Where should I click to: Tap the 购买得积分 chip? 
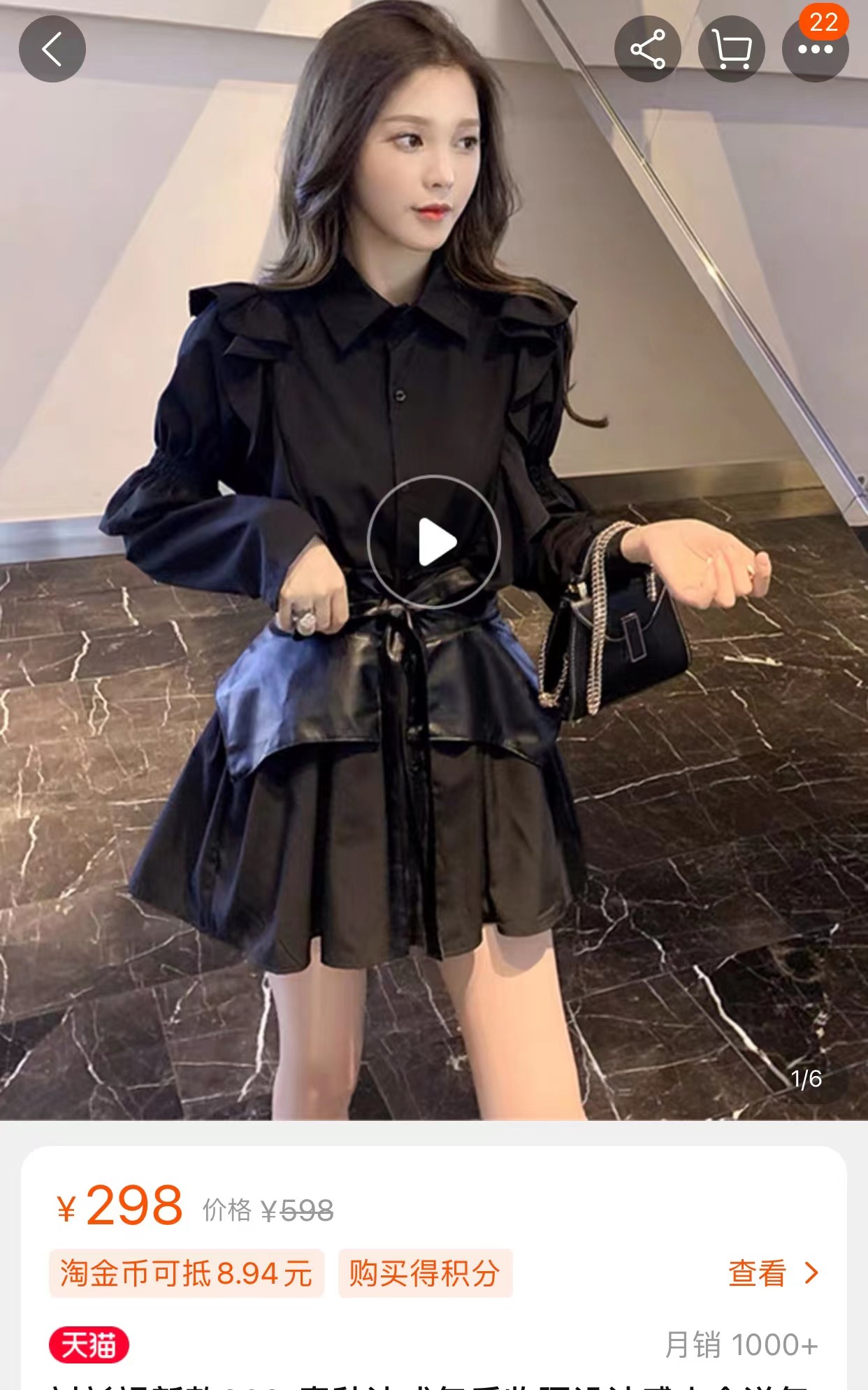coord(425,1273)
